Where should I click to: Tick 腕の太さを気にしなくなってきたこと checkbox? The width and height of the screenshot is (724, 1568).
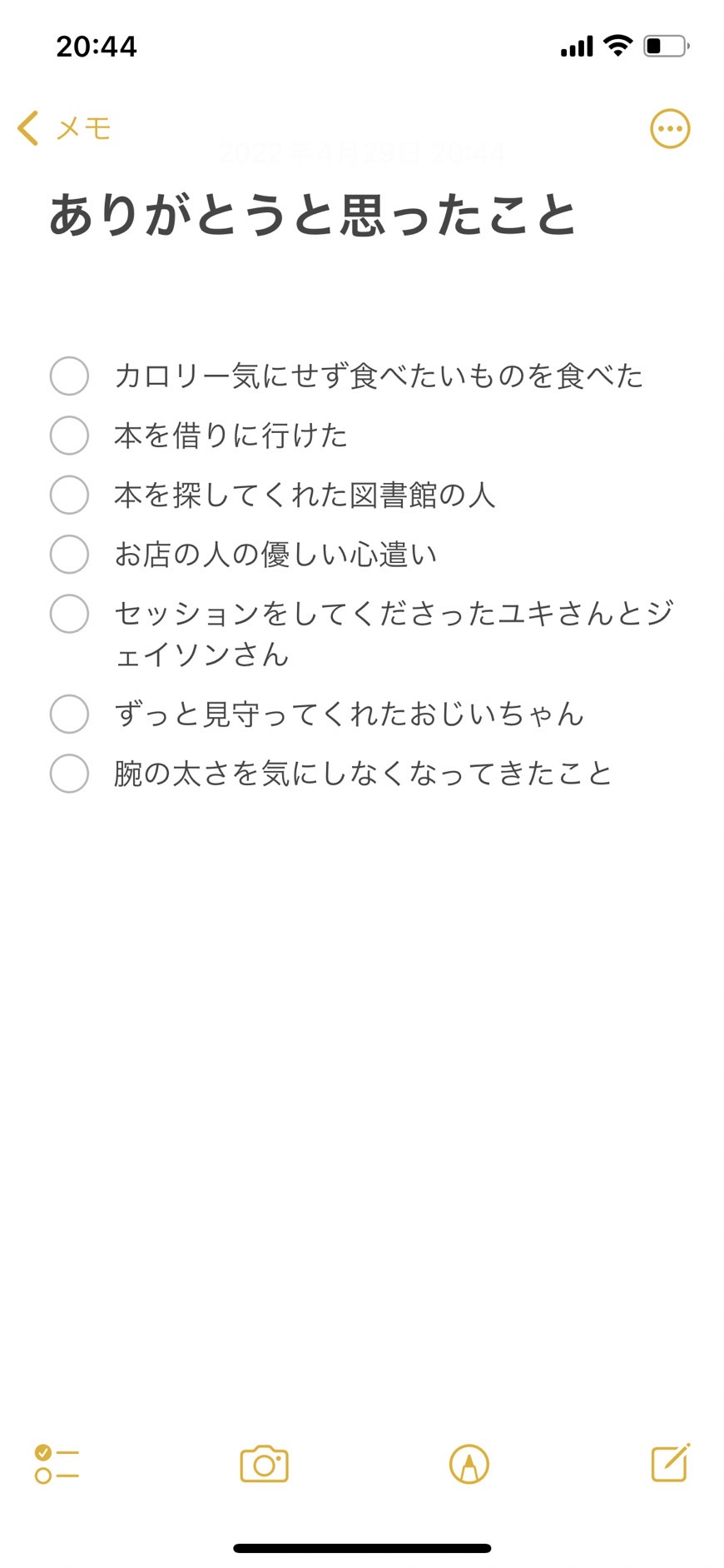69,774
